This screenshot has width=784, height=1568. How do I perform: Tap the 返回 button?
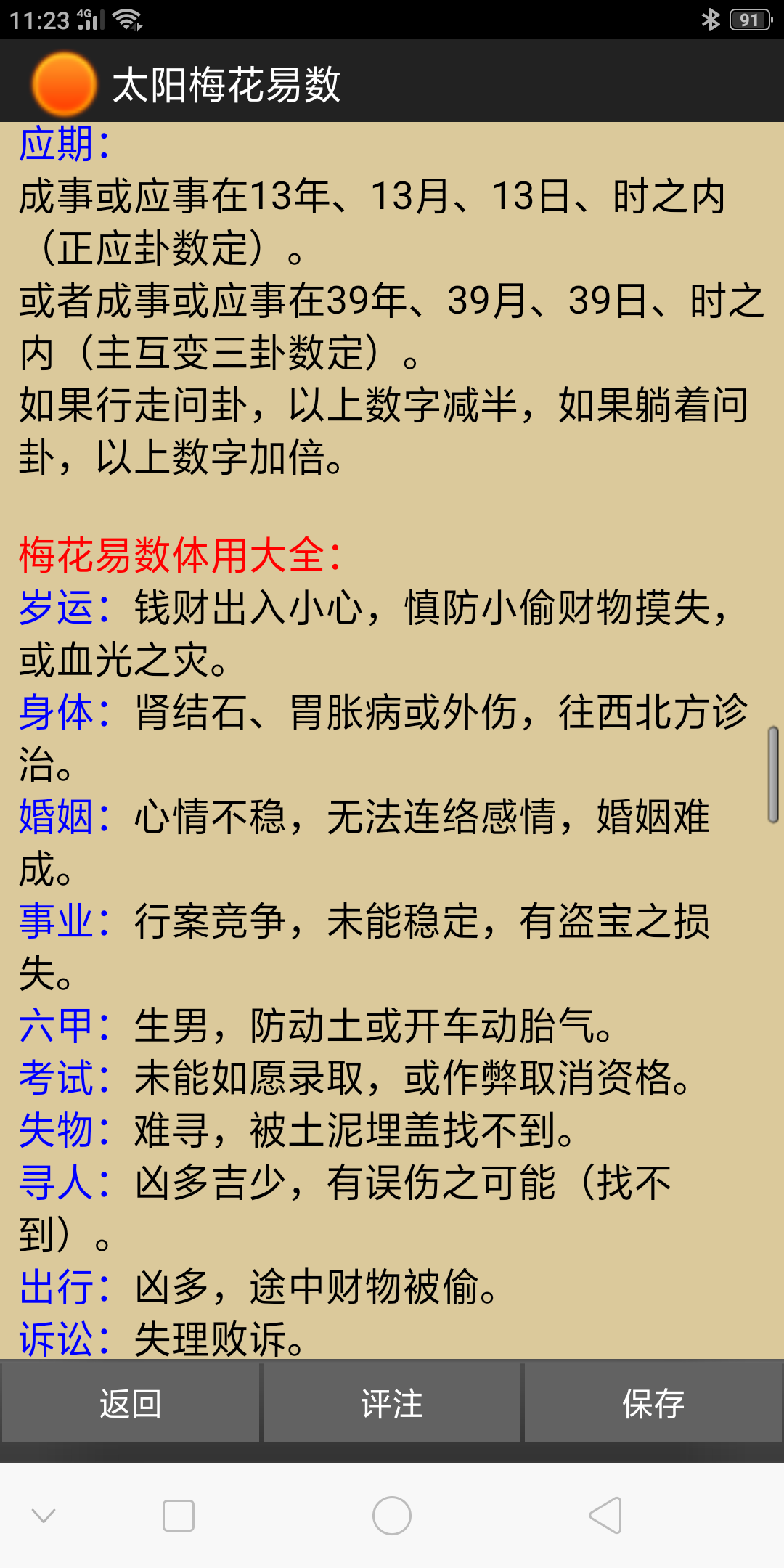click(131, 1403)
